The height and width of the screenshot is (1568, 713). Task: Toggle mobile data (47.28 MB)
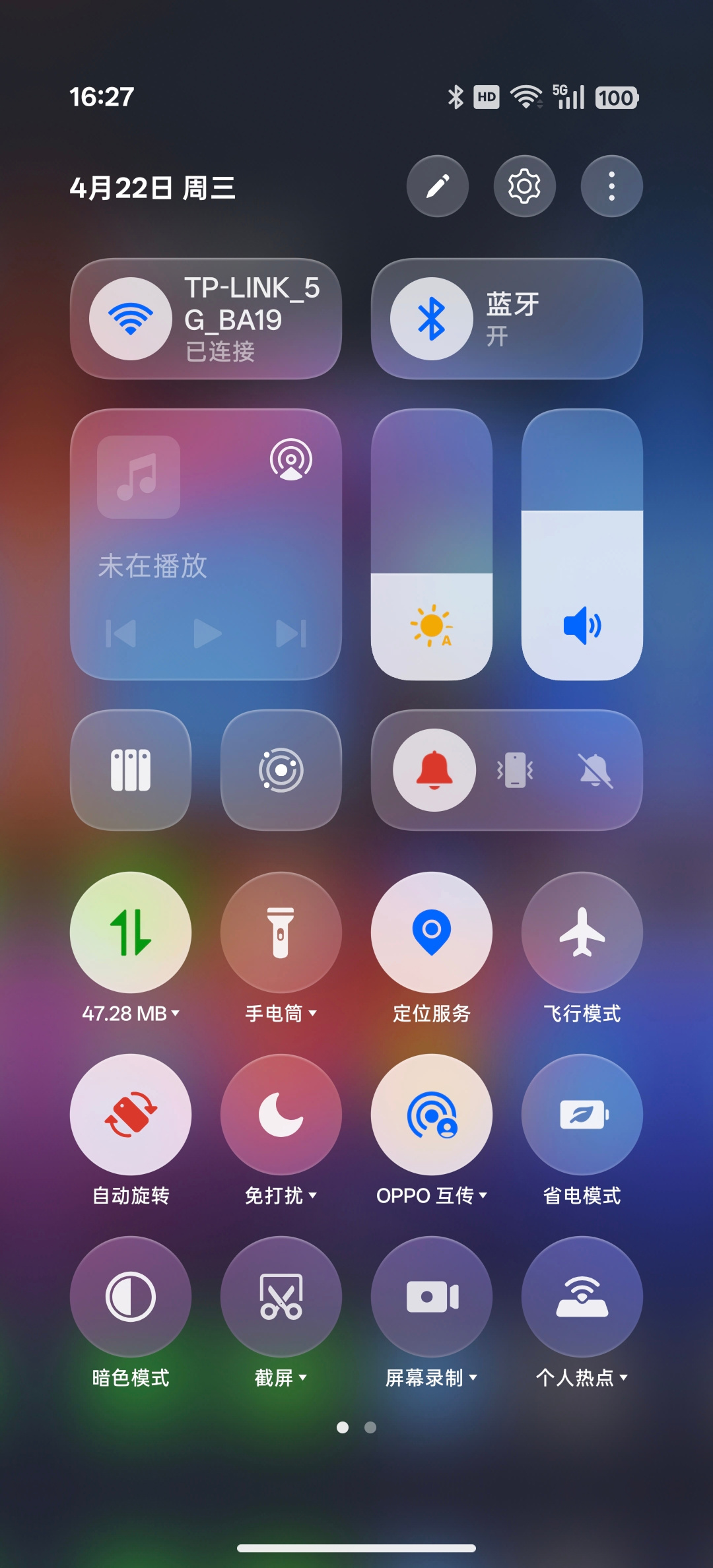[x=131, y=932]
